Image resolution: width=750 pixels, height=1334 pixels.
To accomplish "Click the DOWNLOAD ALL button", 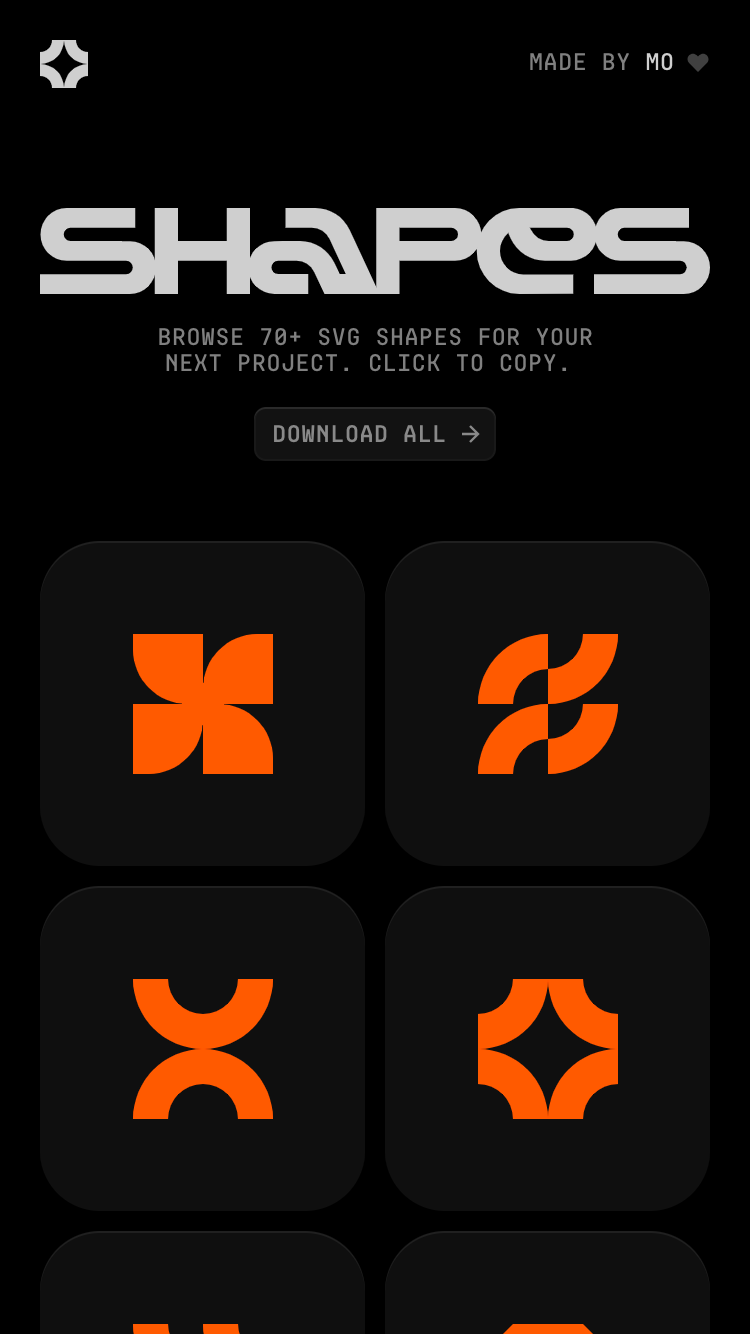I will click(x=375, y=434).
